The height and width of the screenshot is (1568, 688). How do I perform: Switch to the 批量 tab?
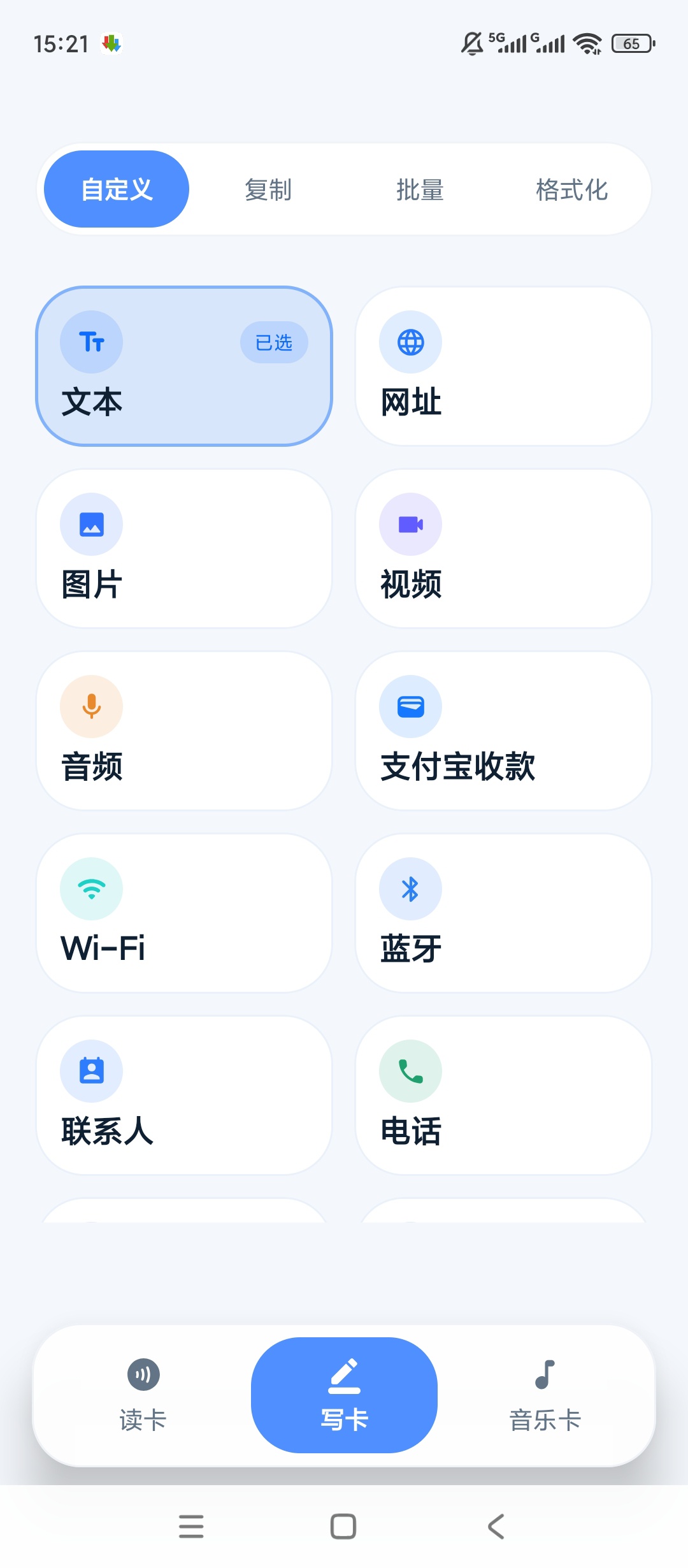[x=420, y=189]
